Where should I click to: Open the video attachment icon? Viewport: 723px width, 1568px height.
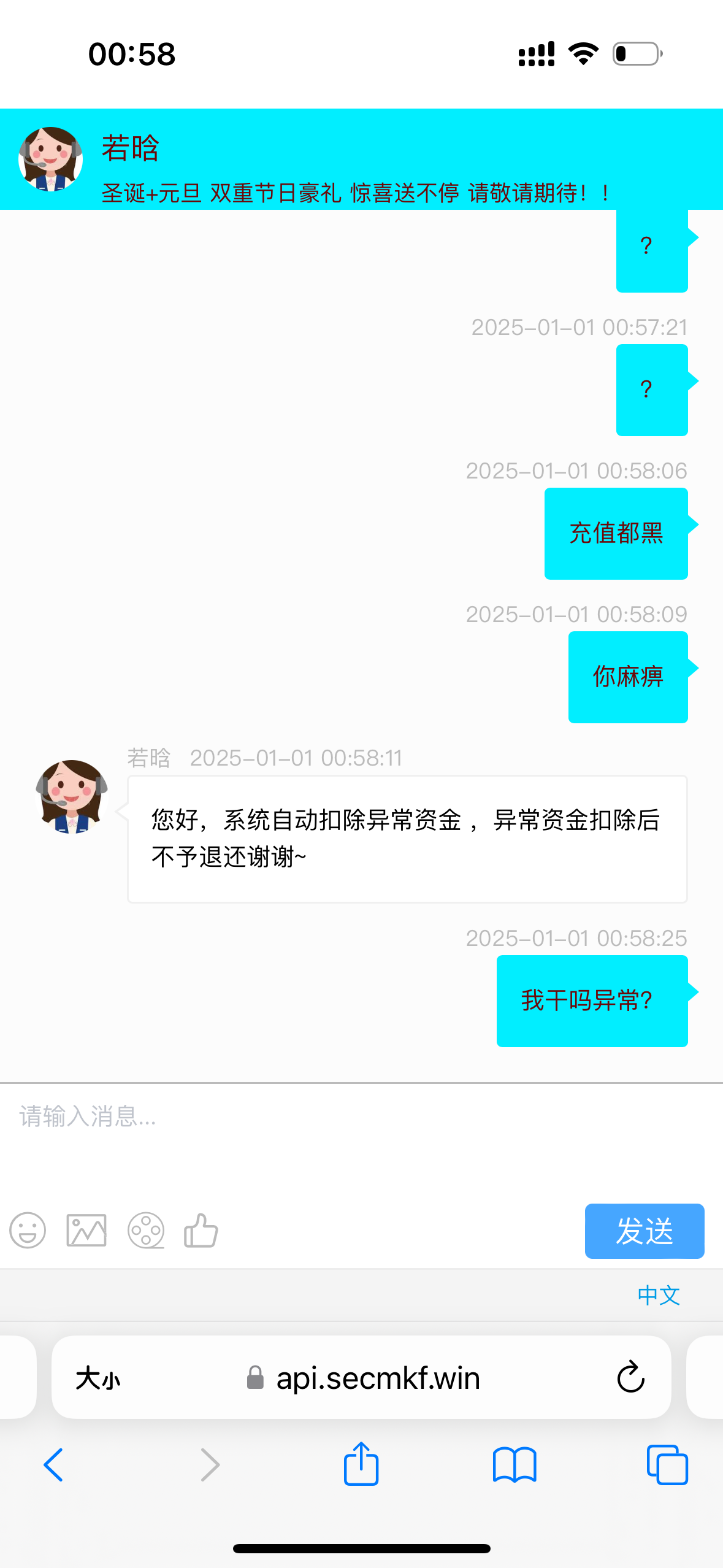143,1231
